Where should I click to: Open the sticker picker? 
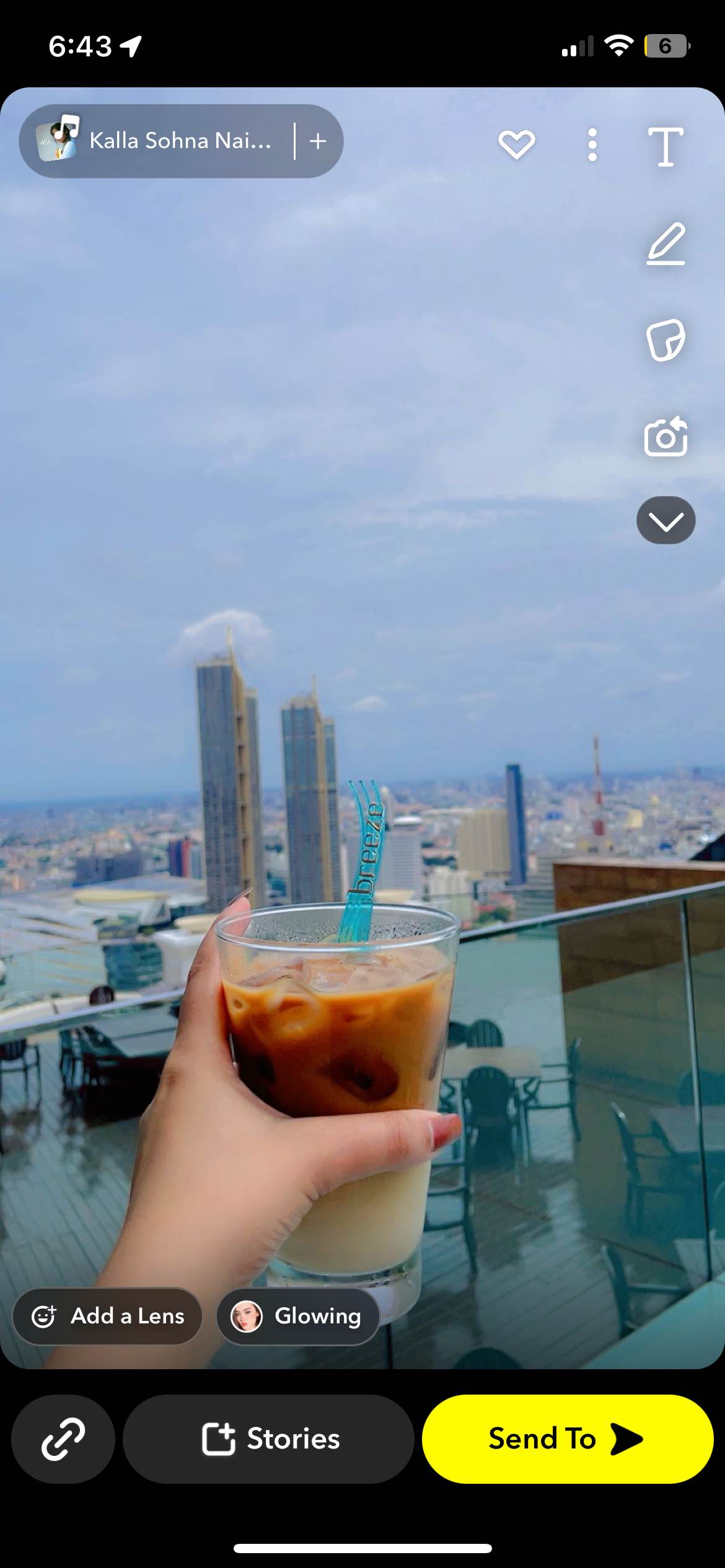(666, 340)
